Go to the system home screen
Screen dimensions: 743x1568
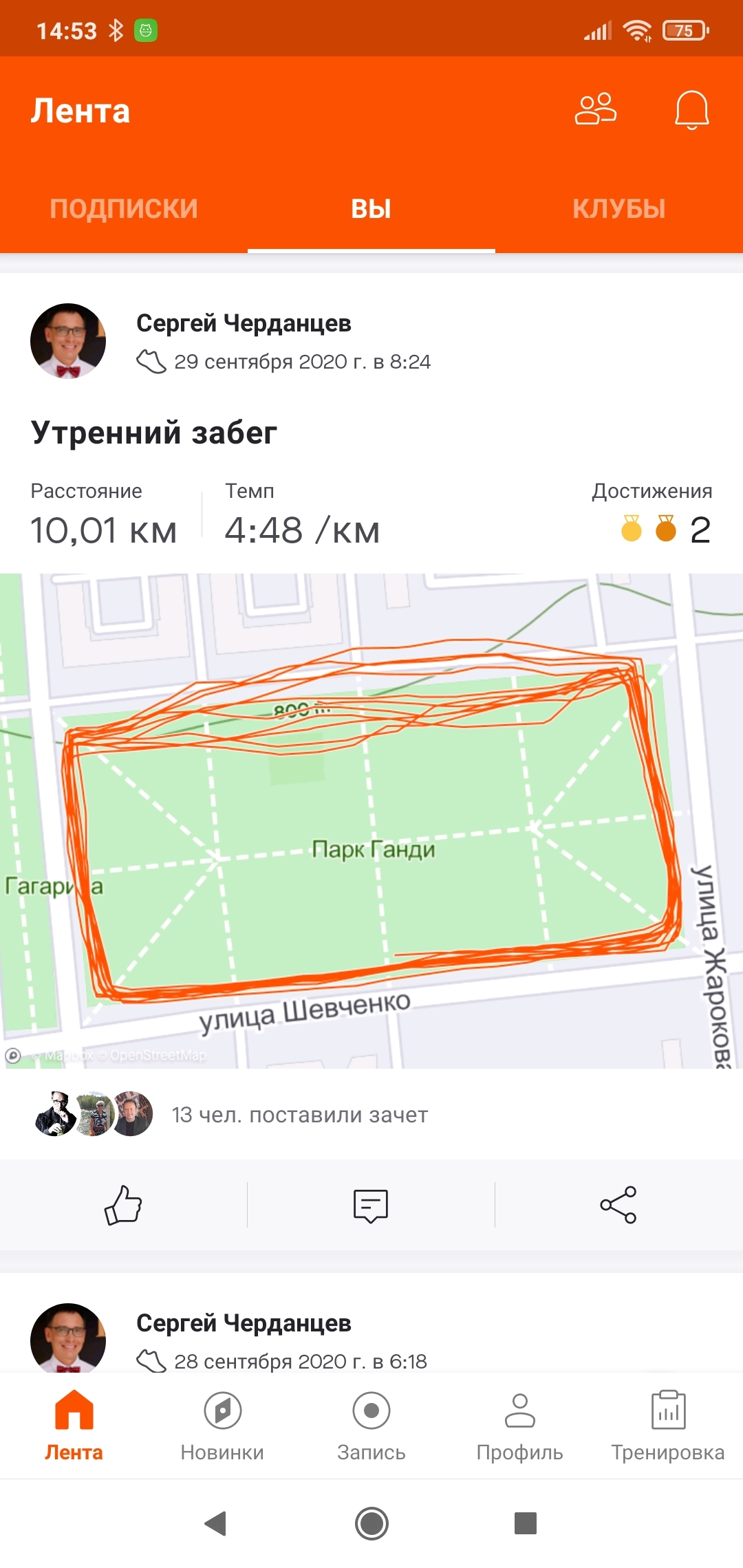(x=371, y=1523)
